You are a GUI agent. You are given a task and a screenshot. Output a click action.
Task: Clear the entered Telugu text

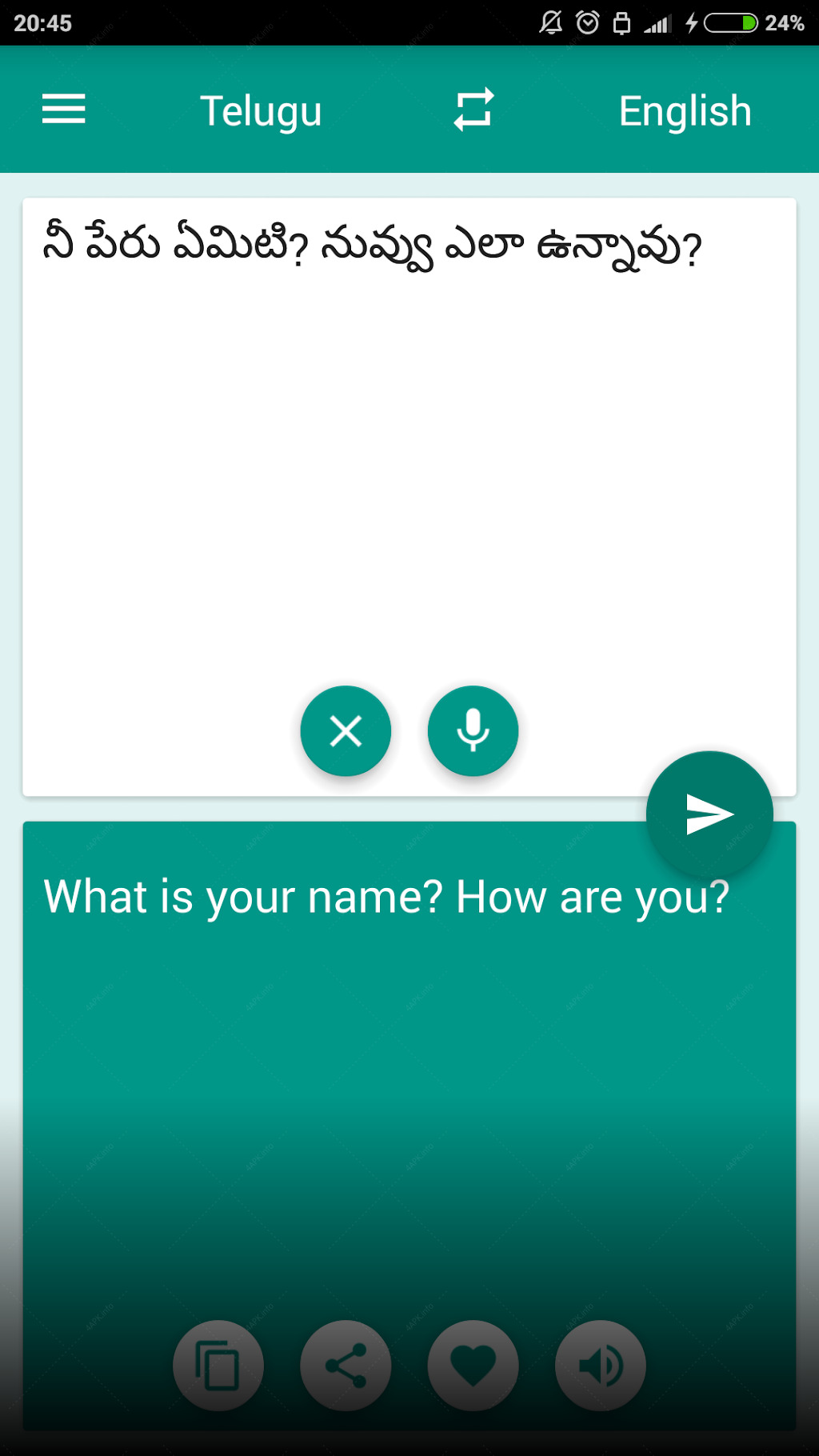click(346, 731)
